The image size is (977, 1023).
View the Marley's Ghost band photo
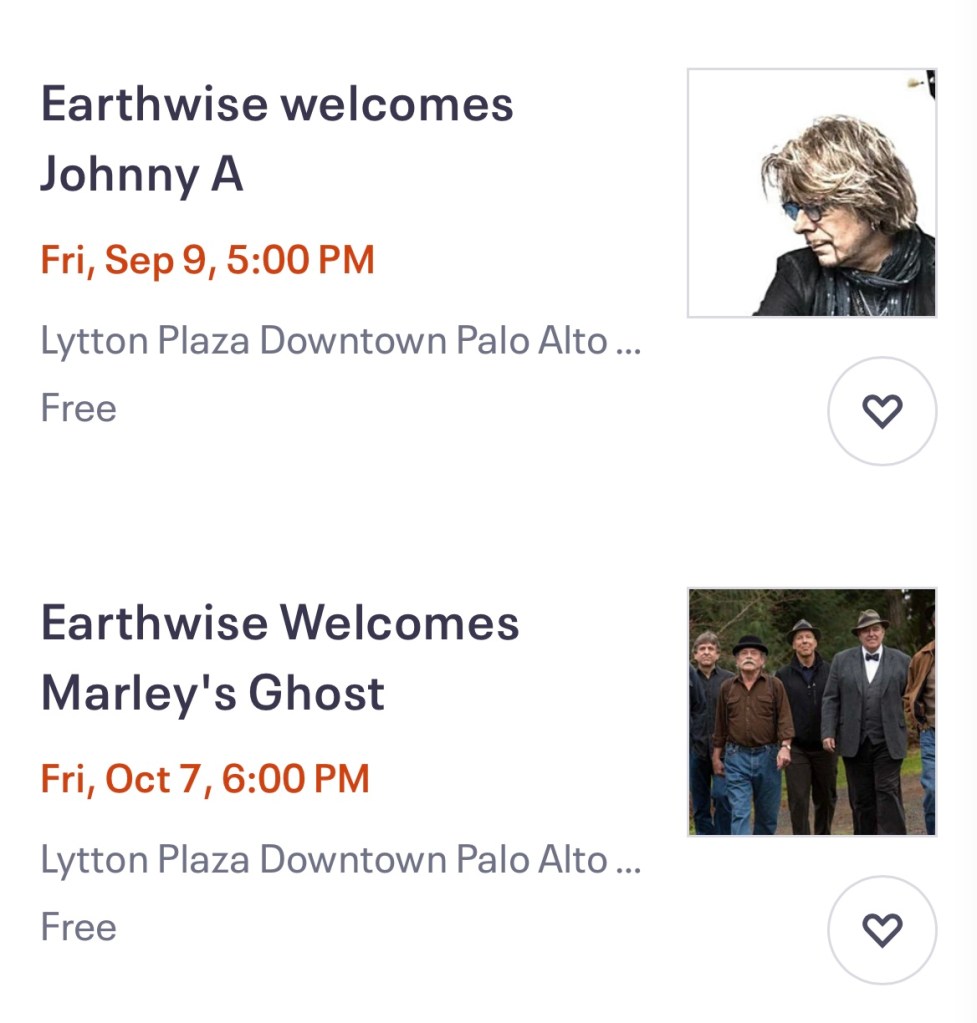[x=812, y=711]
